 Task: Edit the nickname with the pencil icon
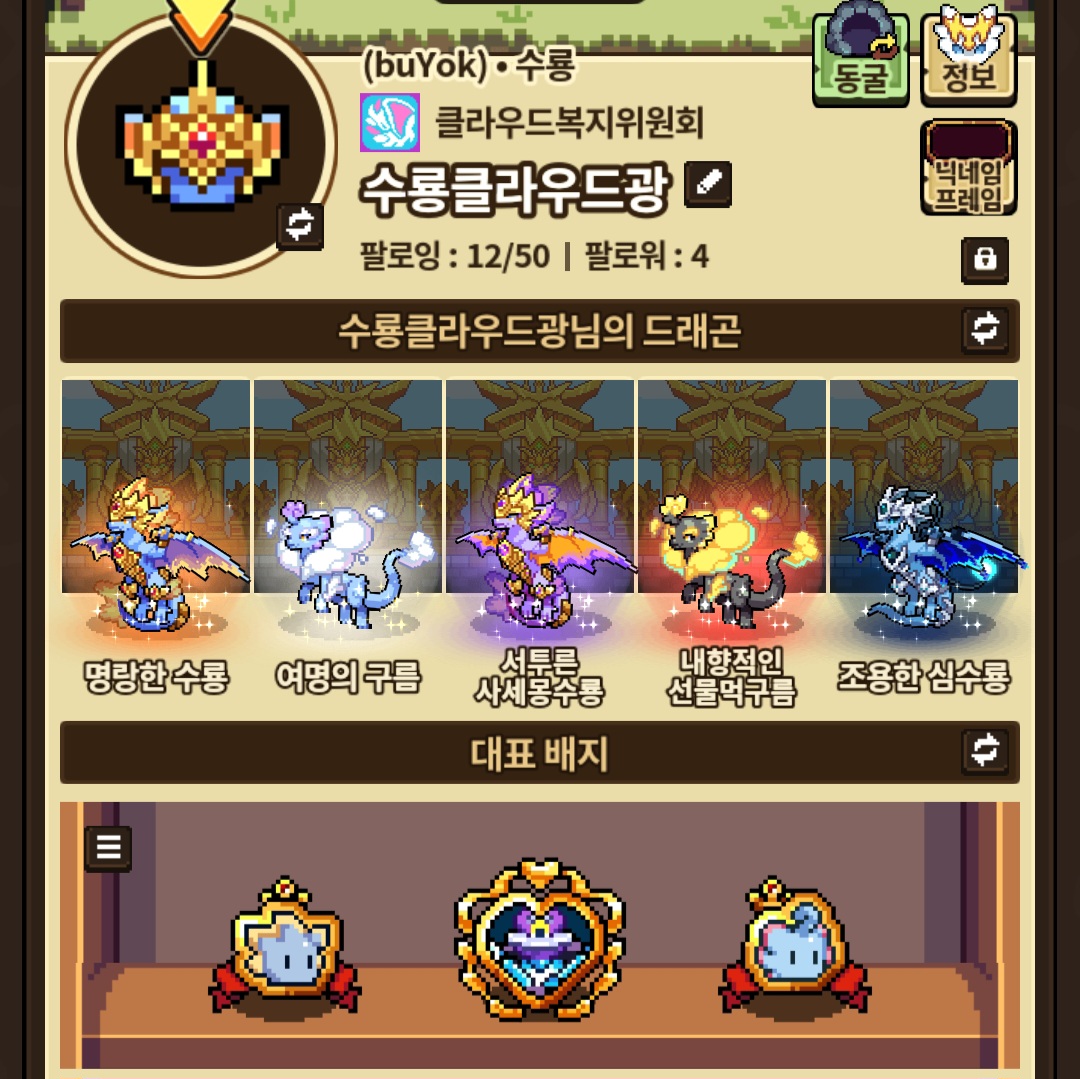tap(708, 184)
